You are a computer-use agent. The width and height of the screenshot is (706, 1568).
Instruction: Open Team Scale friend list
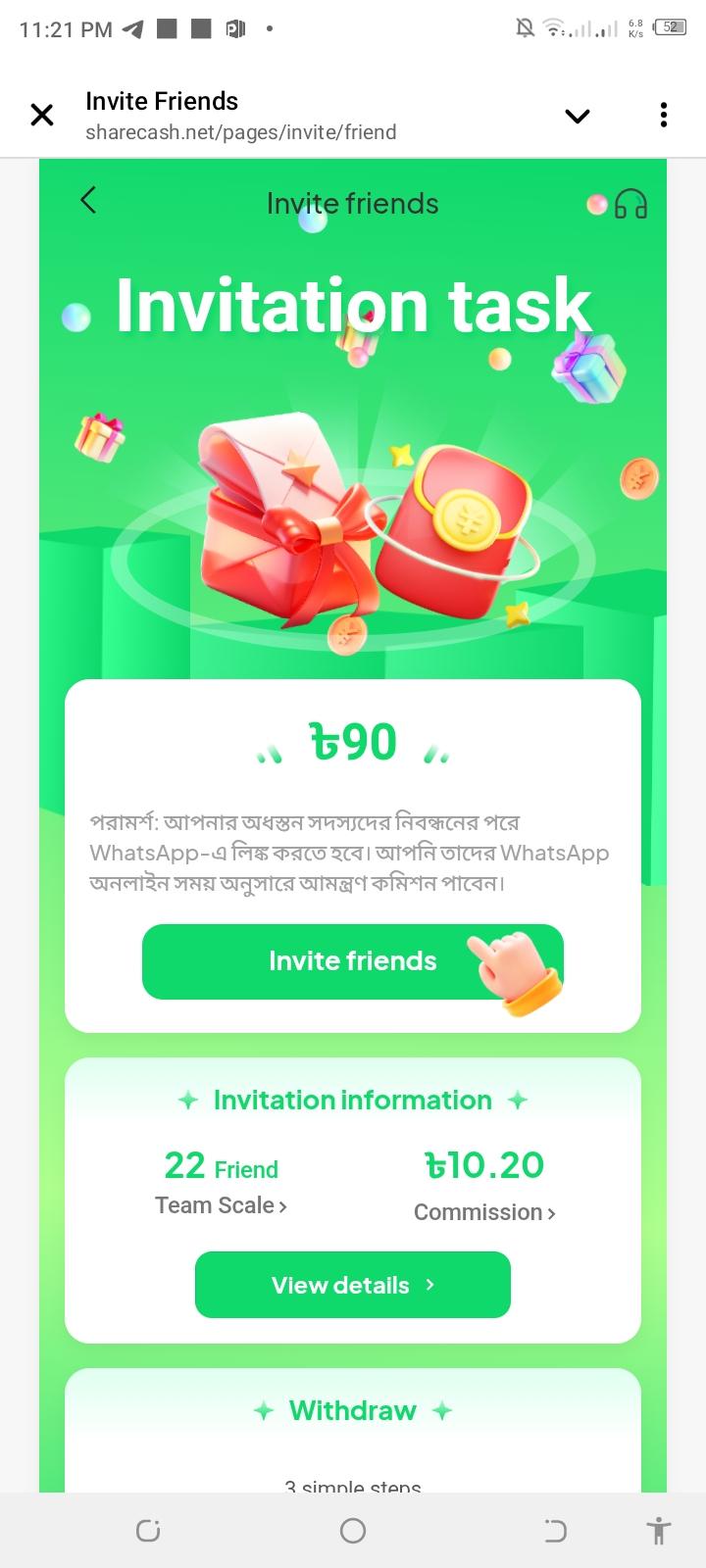[x=221, y=1205]
